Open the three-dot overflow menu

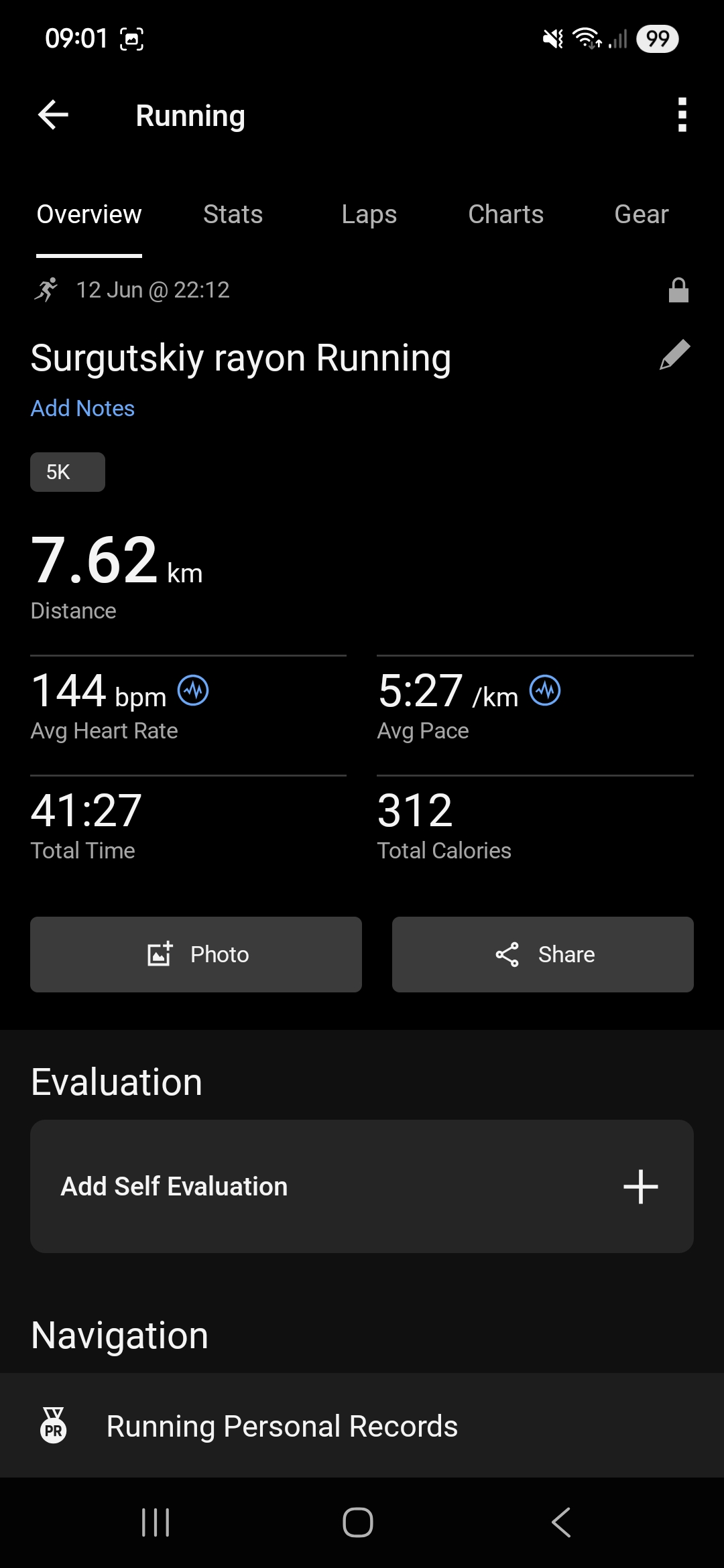point(682,115)
